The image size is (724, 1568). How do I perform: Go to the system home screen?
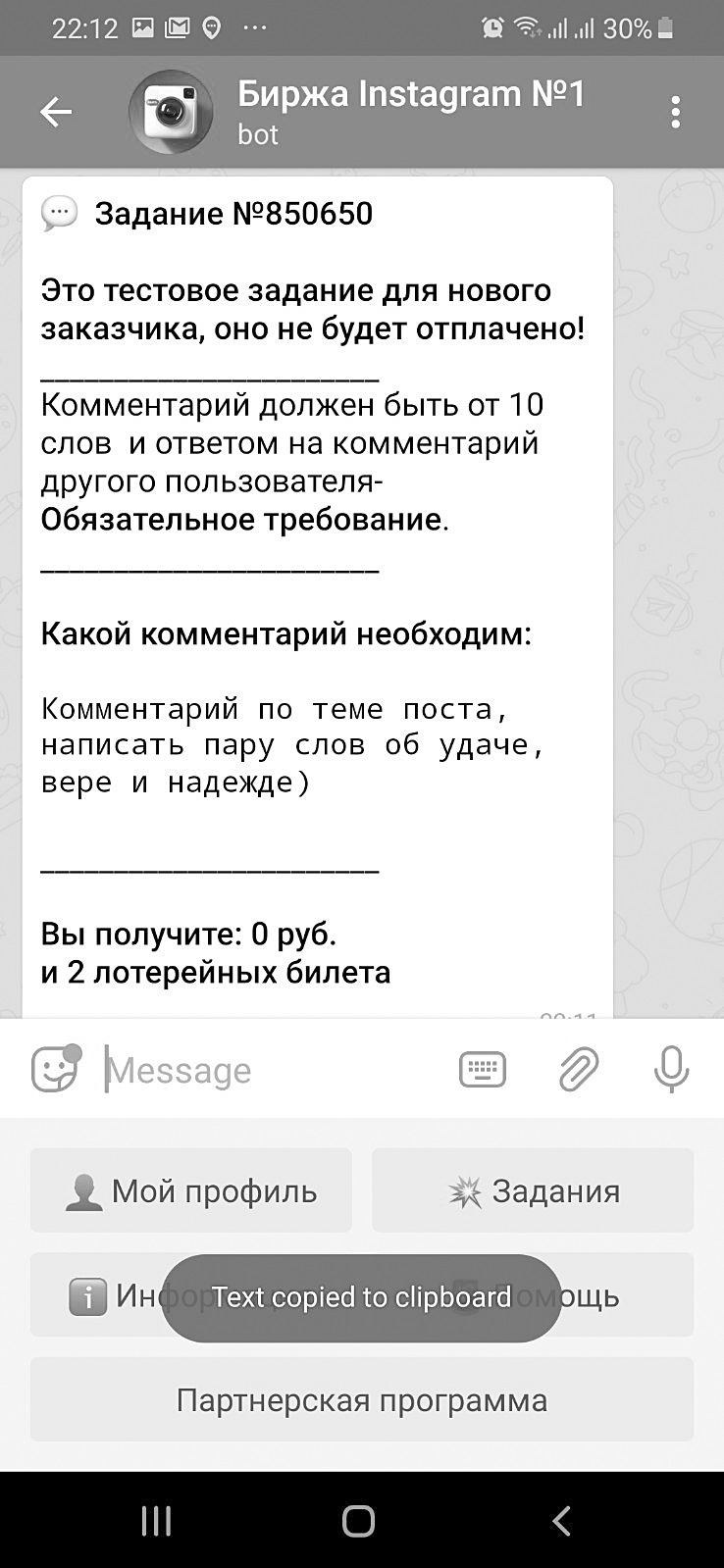click(x=359, y=1521)
